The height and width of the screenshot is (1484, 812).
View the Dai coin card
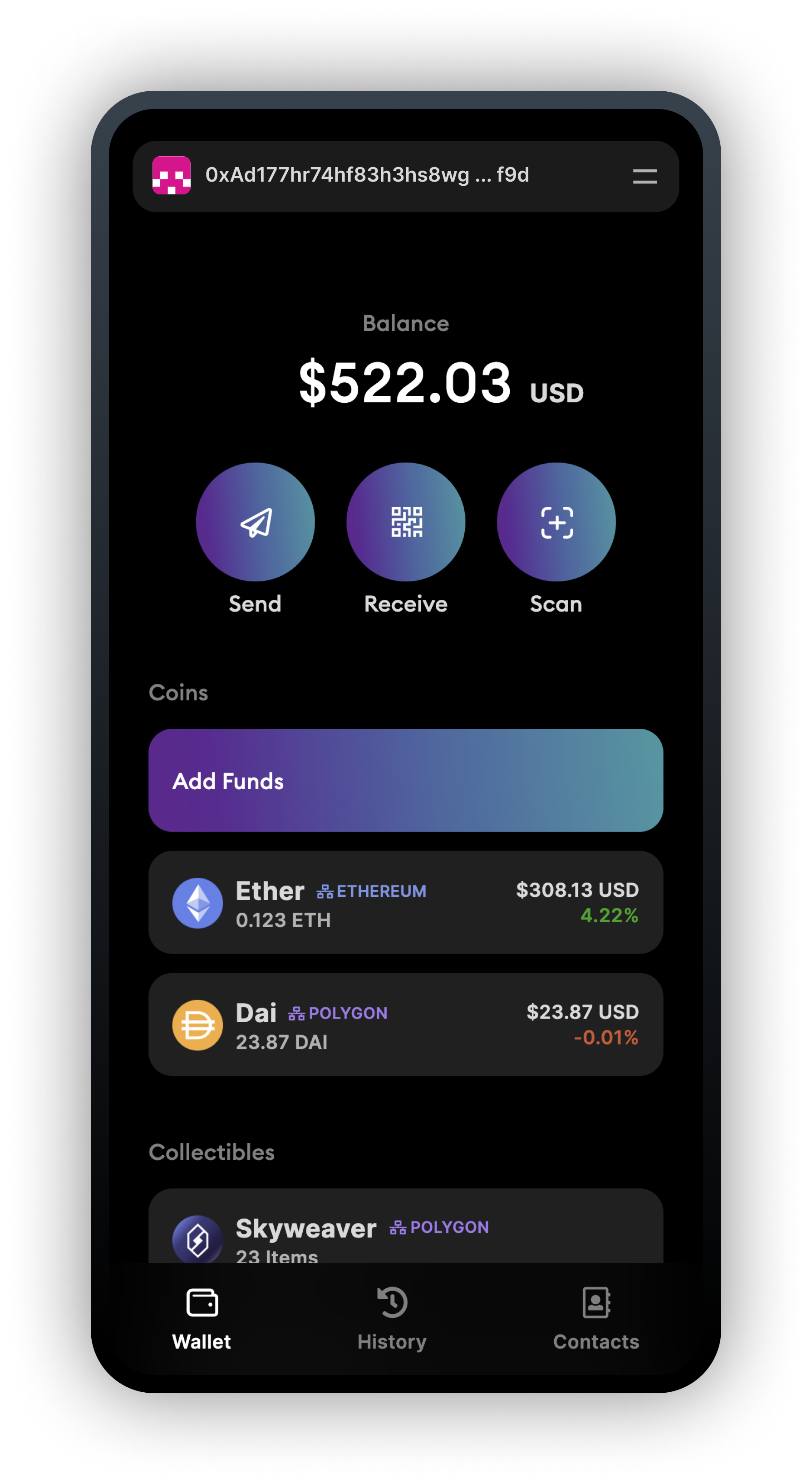point(405,1024)
